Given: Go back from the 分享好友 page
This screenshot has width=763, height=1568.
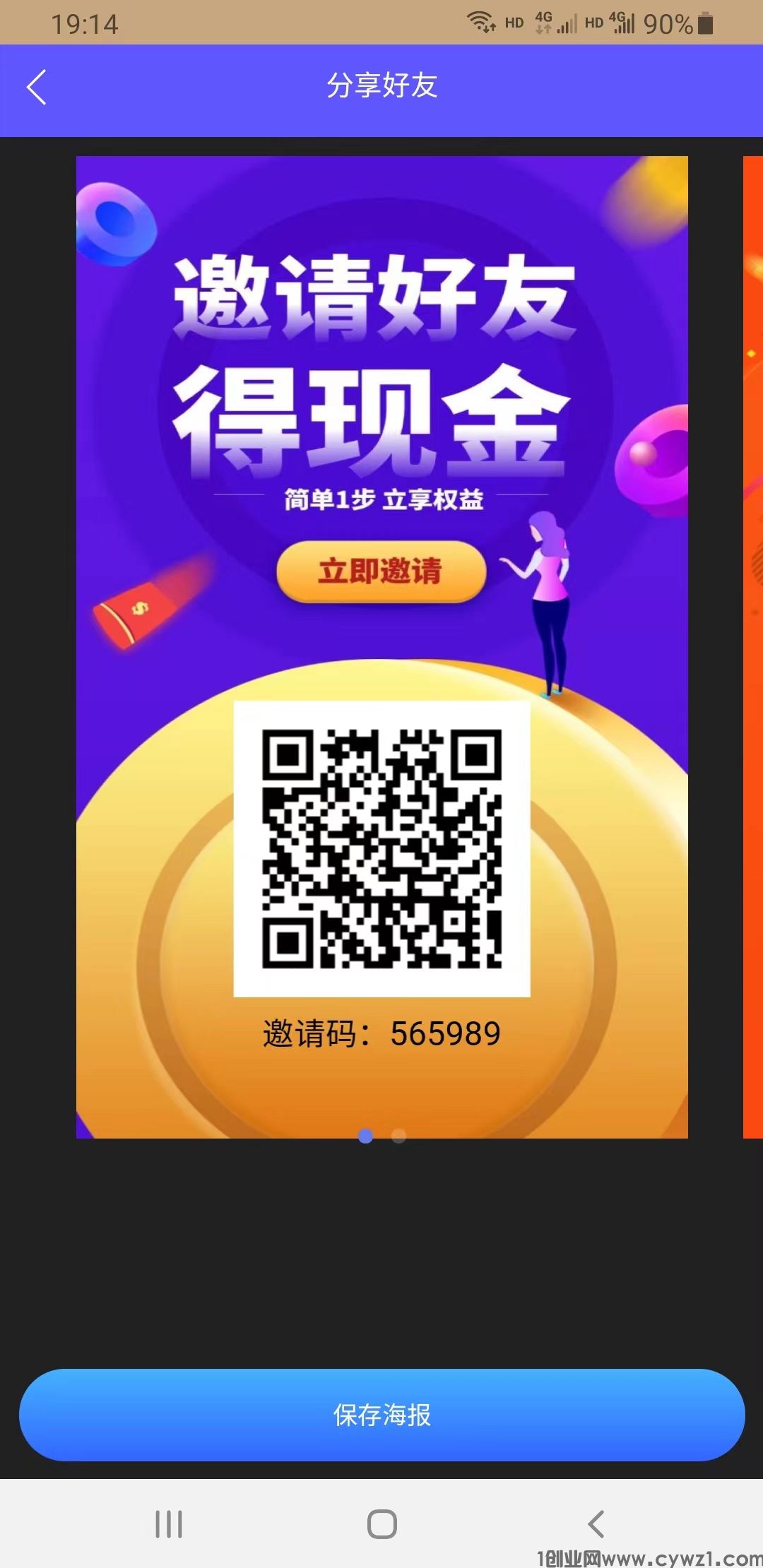Looking at the screenshot, I should pos(37,87).
